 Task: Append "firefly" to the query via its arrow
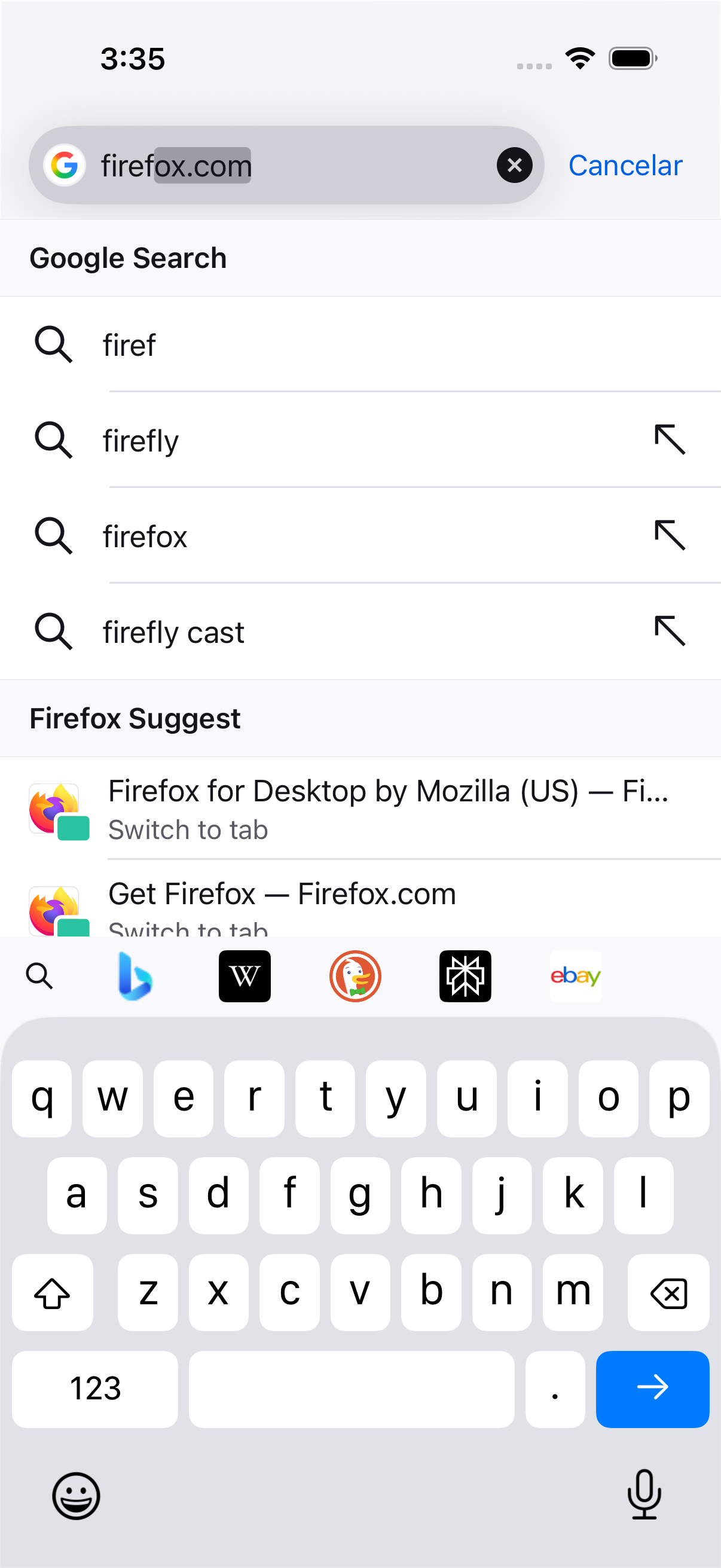670,440
